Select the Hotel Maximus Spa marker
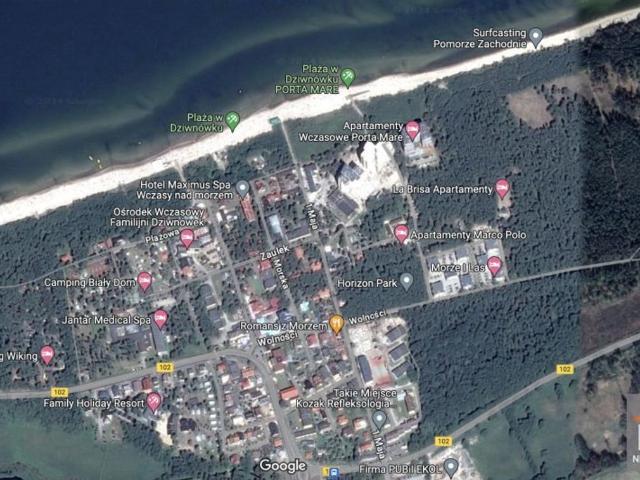640x480 pixels. [242, 187]
